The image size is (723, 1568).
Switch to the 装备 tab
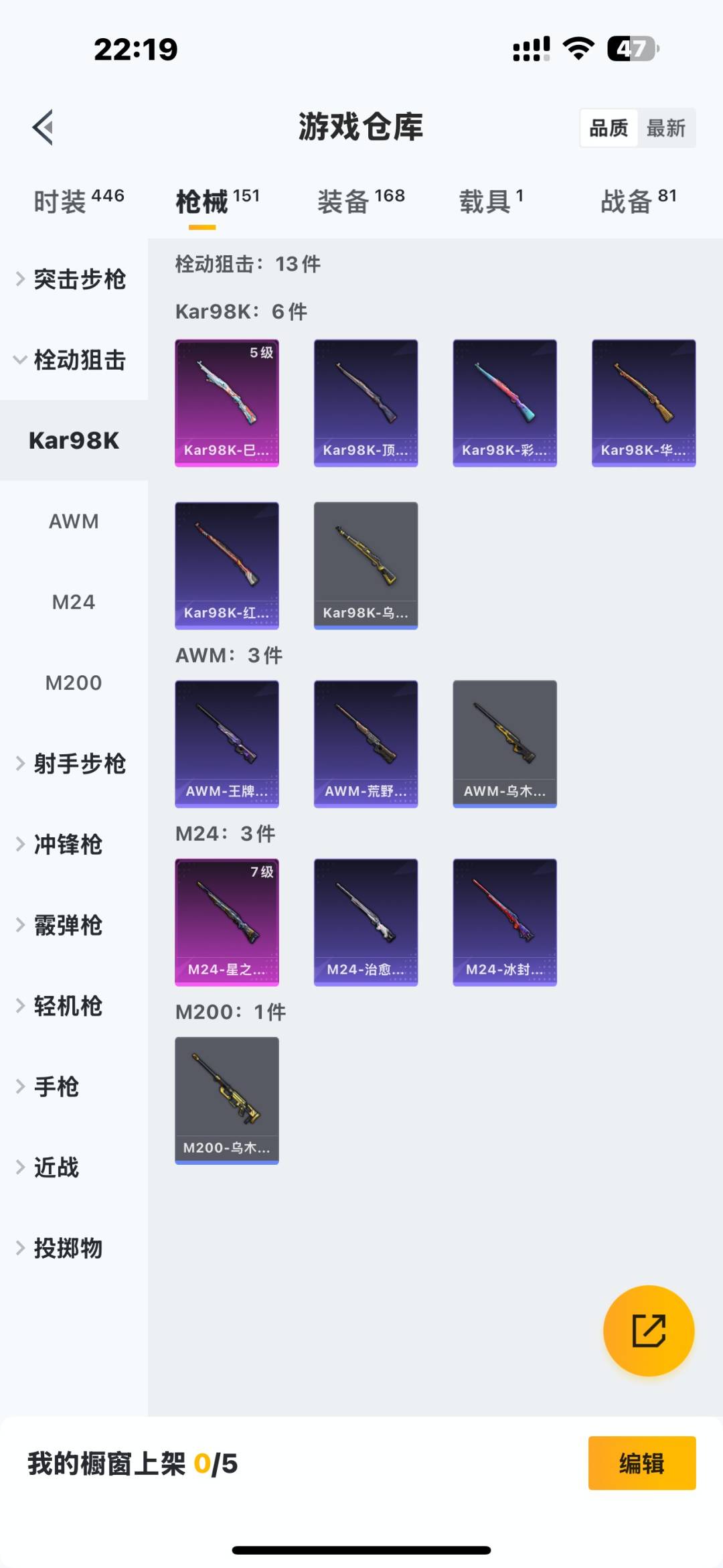(361, 201)
